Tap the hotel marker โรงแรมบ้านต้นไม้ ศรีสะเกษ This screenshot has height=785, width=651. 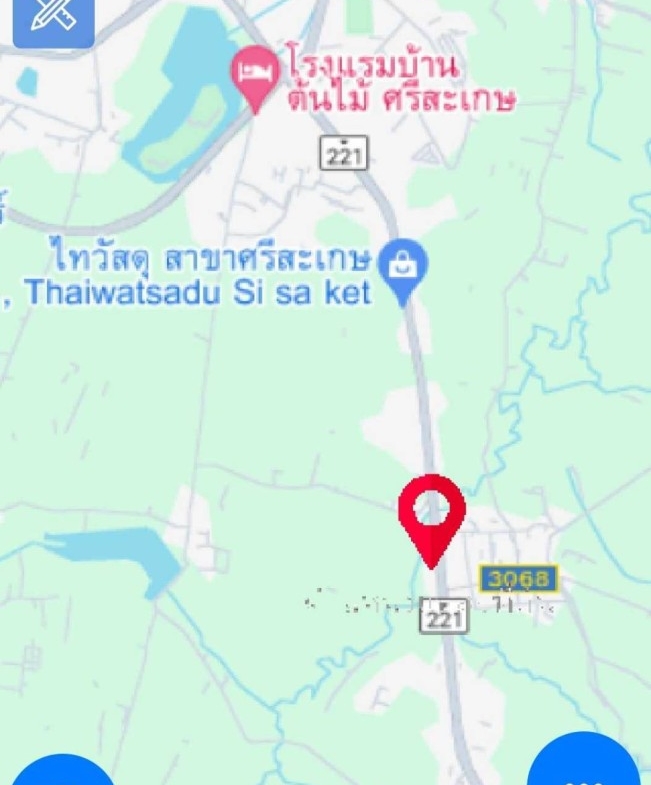(x=254, y=72)
